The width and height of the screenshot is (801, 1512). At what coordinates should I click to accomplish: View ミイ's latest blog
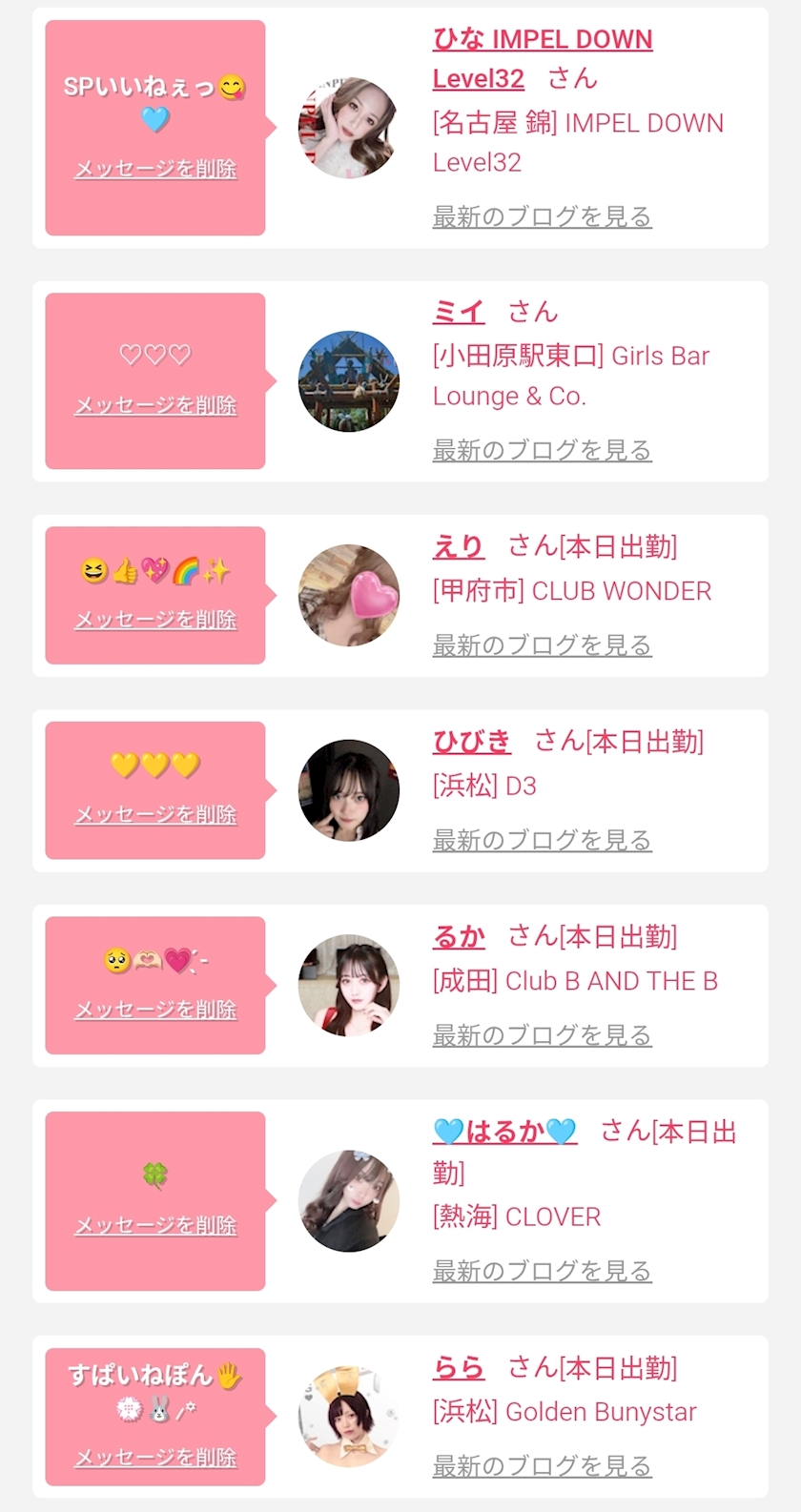(542, 450)
